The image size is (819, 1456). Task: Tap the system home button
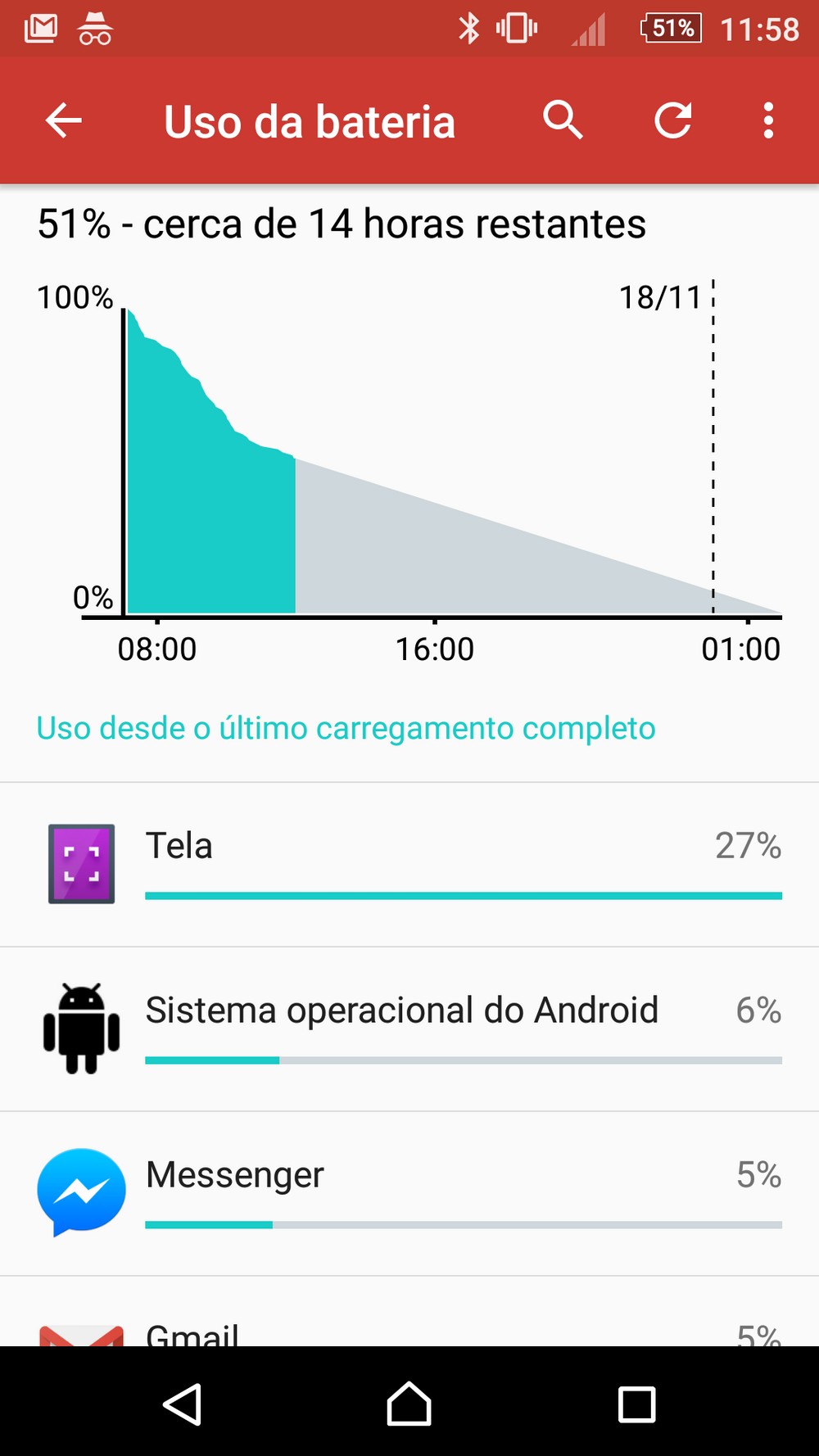pyautogui.click(x=409, y=1404)
